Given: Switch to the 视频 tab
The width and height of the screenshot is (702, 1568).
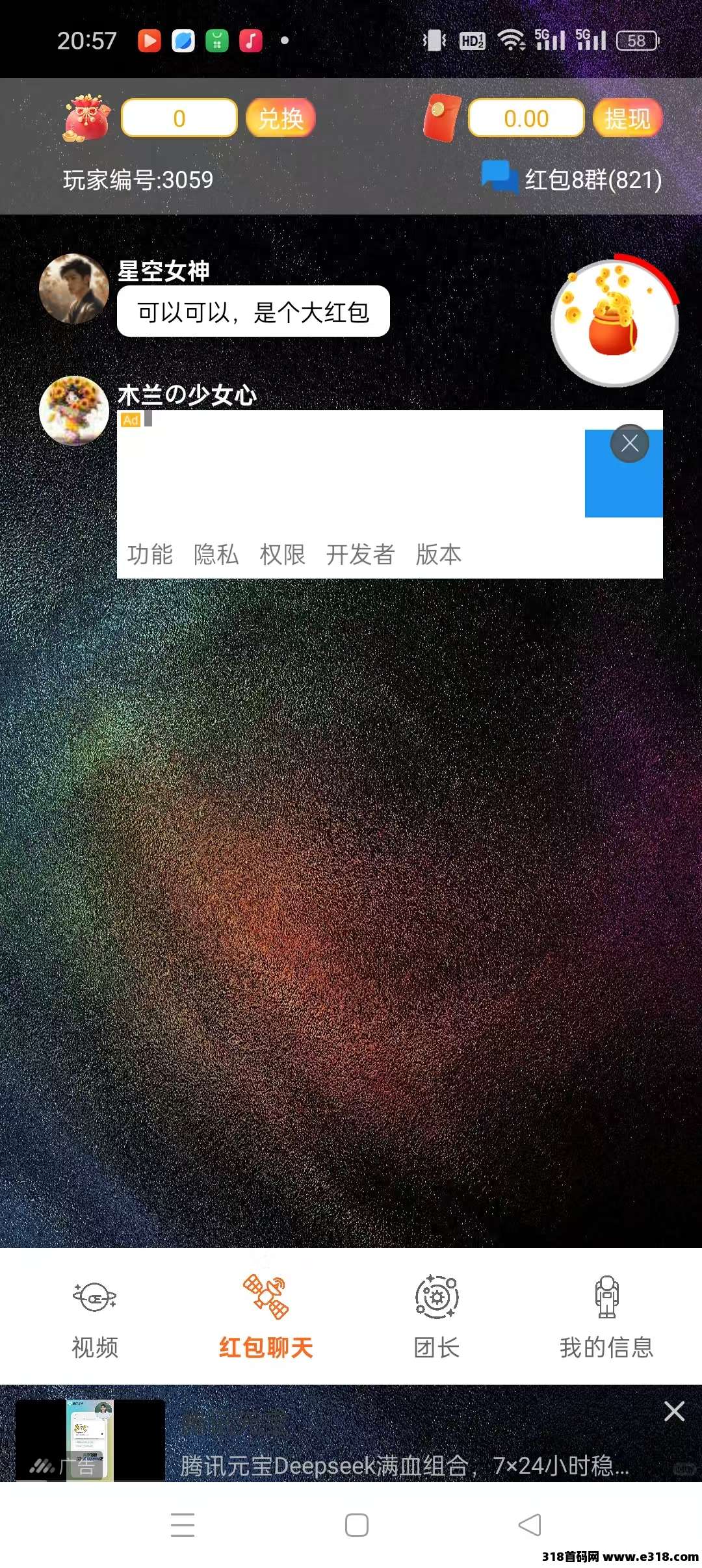Looking at the screenshot, I should point(95,1317).
